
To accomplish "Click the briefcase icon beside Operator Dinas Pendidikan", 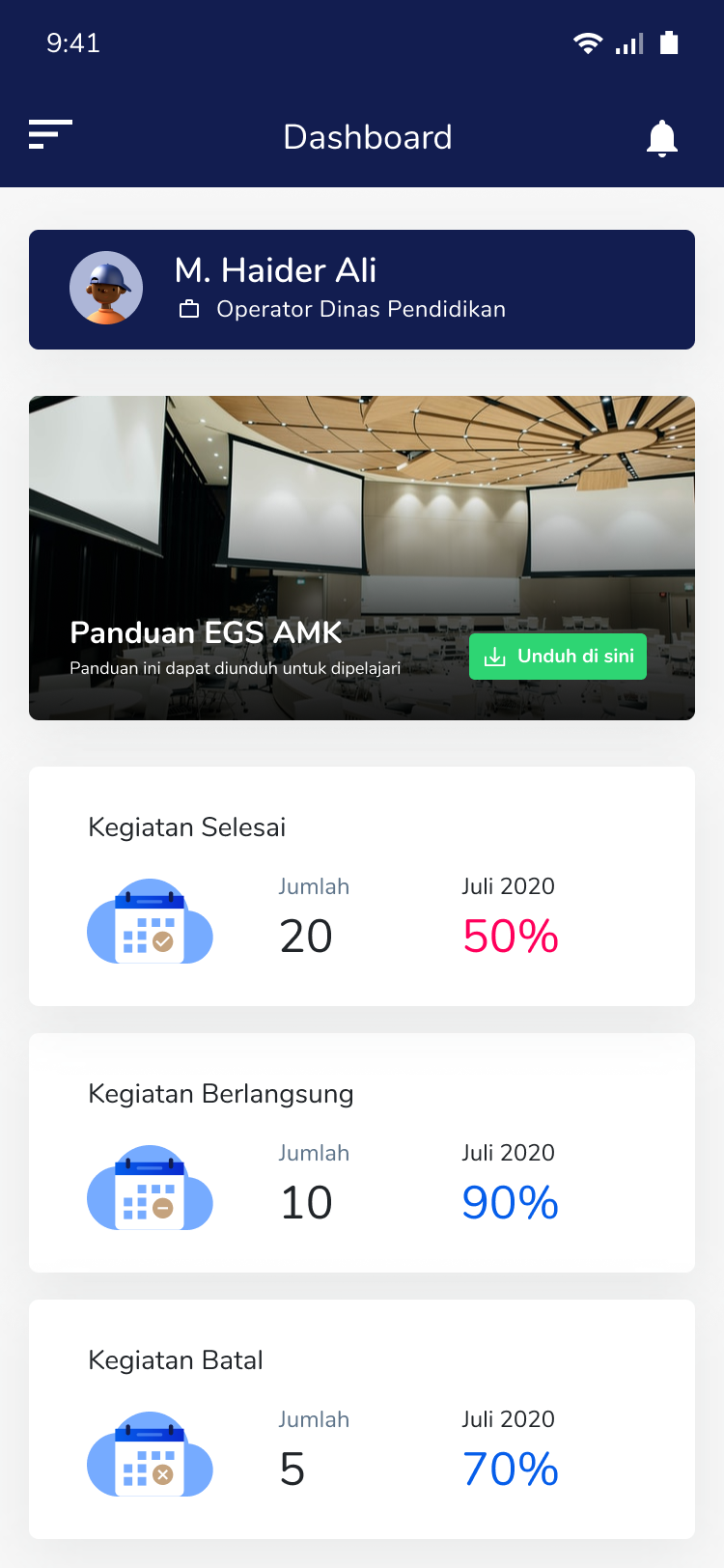I will pyautogui.click(x=189, y=310).
